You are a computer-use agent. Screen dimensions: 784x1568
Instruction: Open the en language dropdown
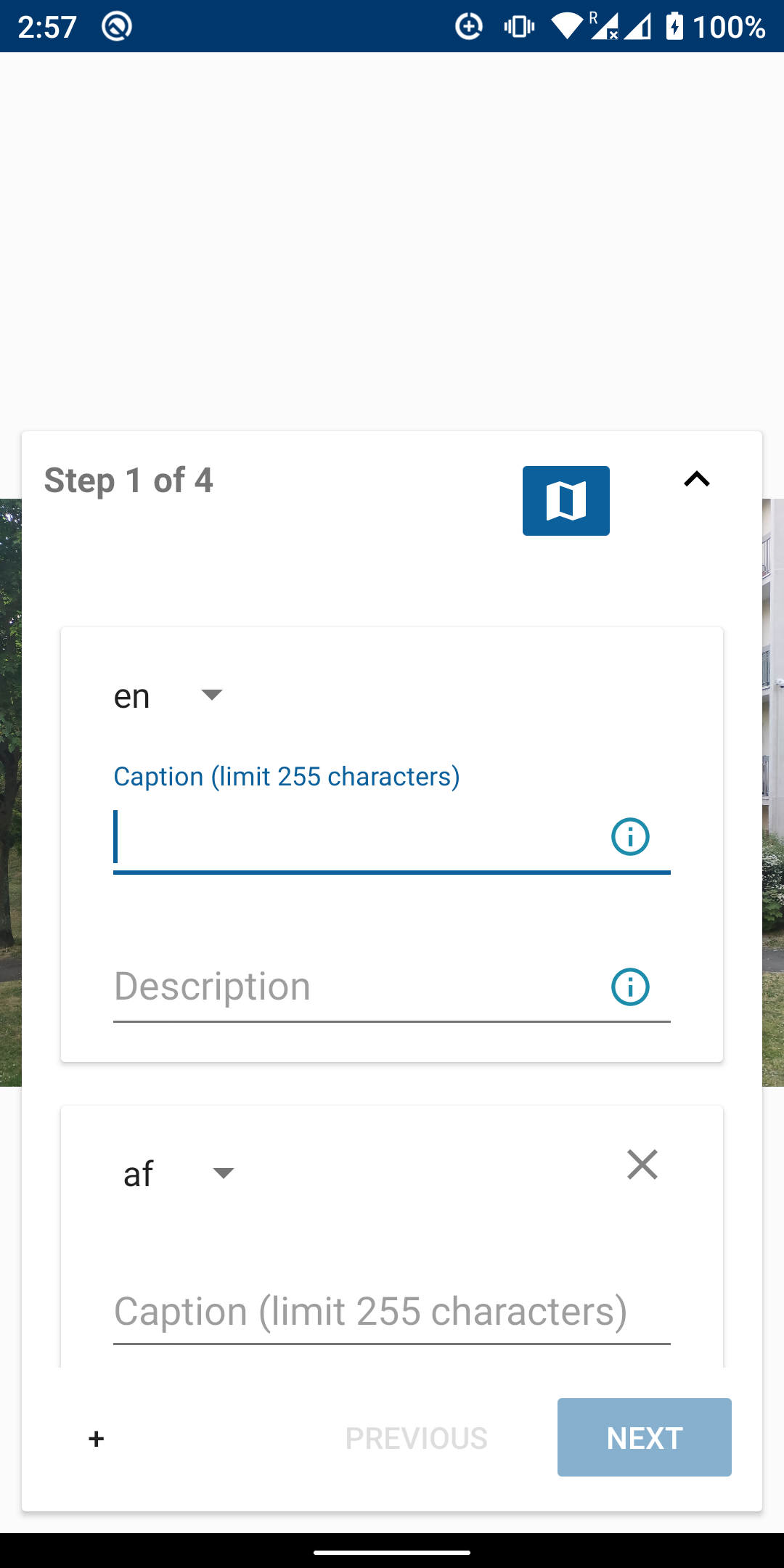click(x=169, y=695)
